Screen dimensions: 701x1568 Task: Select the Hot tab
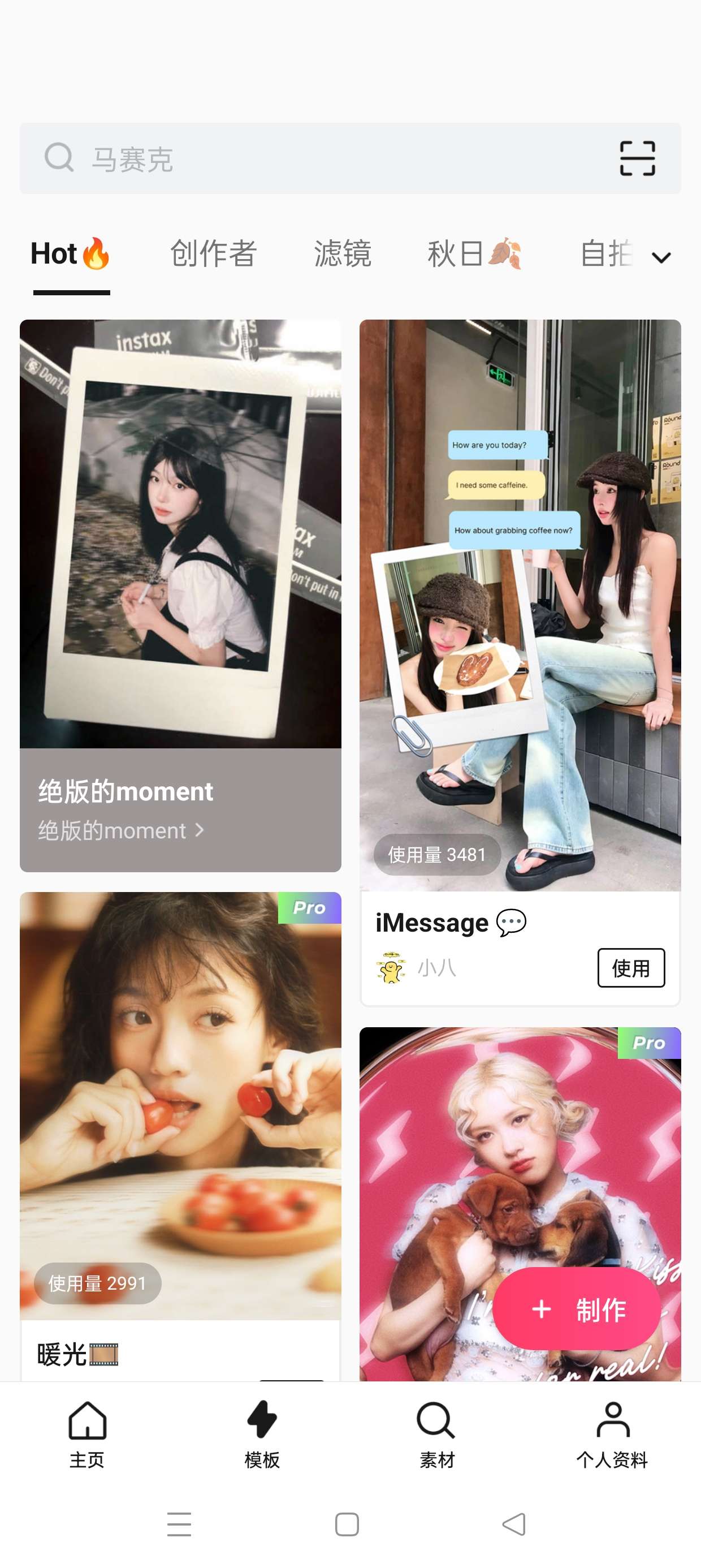pos(71,253)
